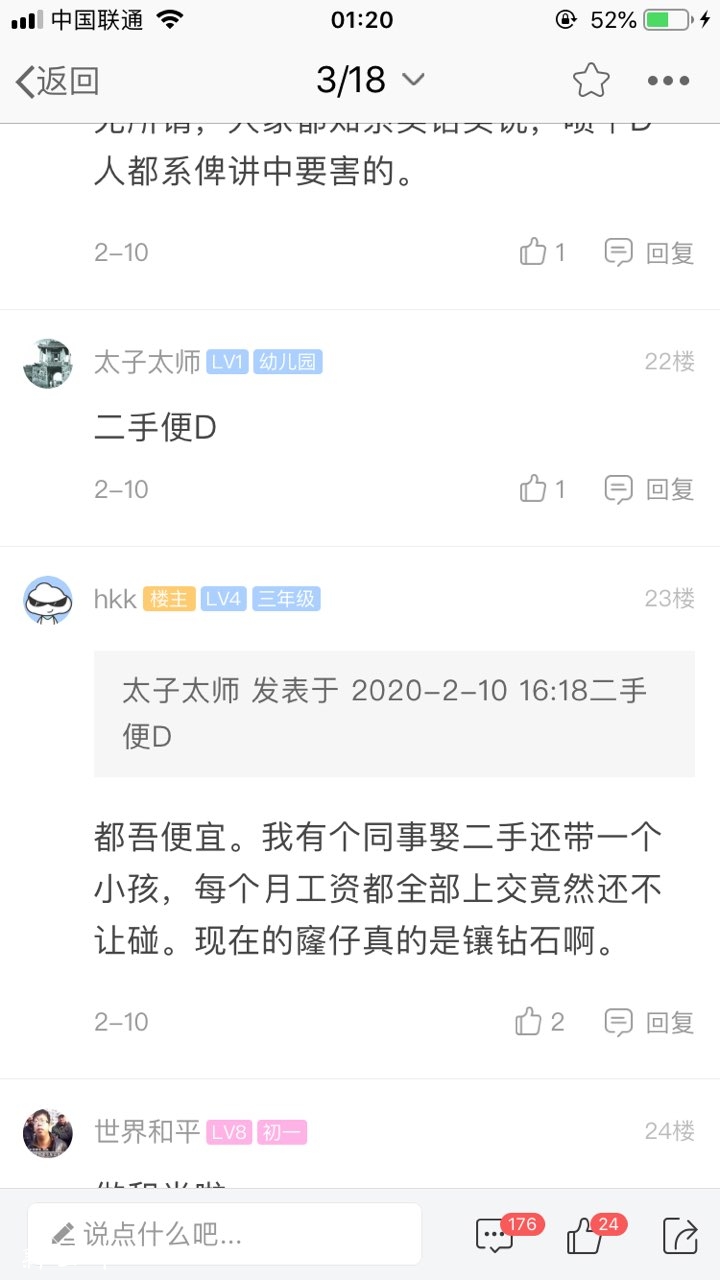Screen dimensions: 720x1280
Task: Go back via the 返回 arrow
Action: pyautogui.click(x=57, y=81)
